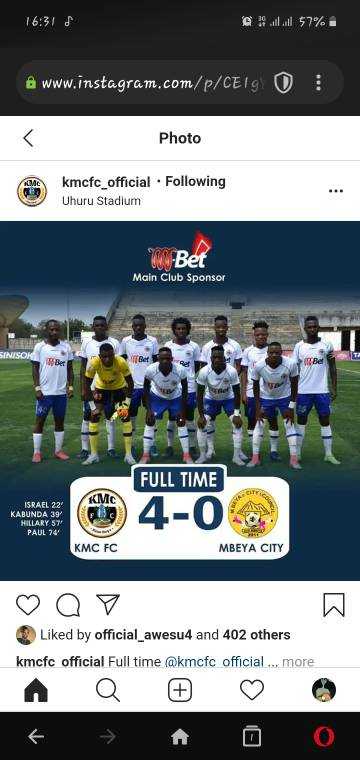The height and width of the screenshot is (760, 360).
Task: Like the KMC FC post
Action: (x=28, y=605)
